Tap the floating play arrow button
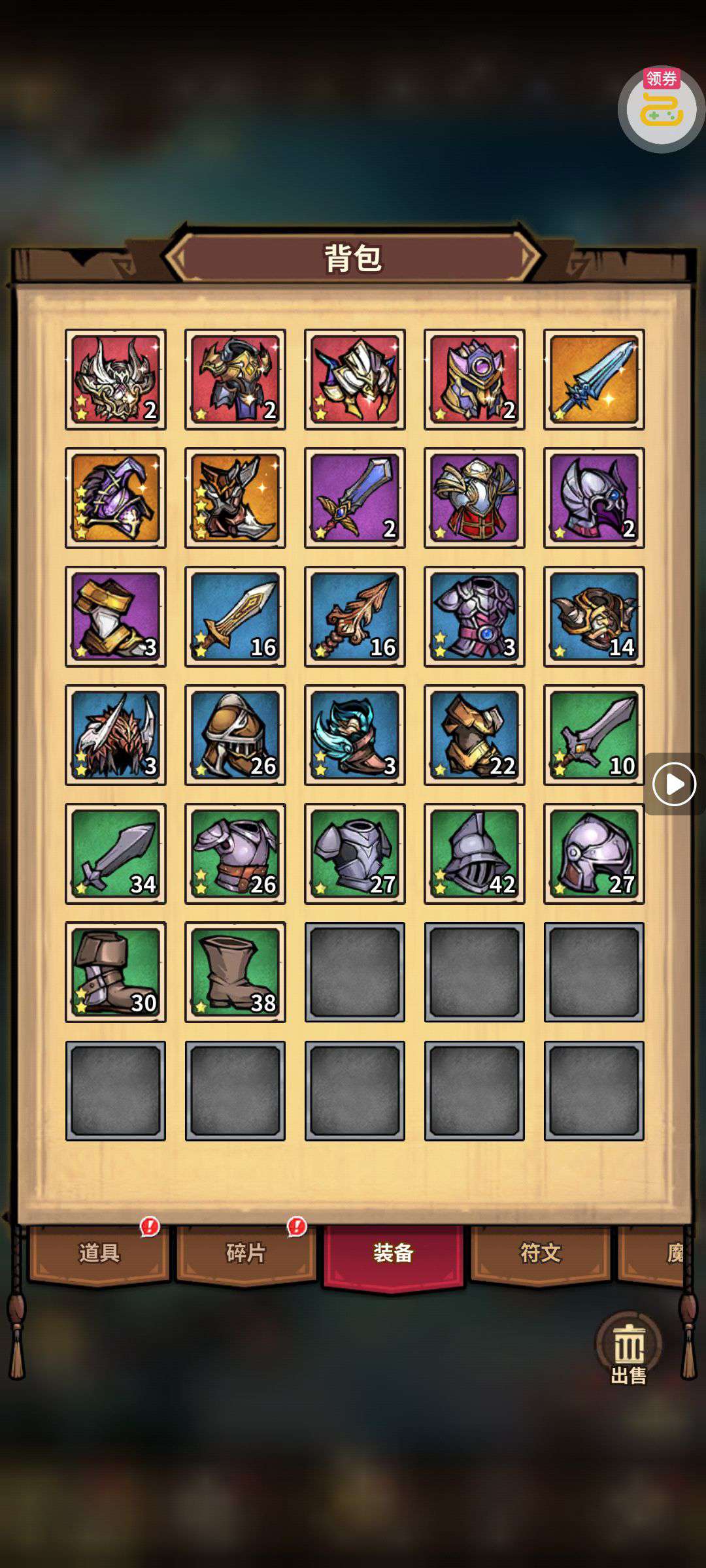This screenshot has width=706, height=1568. click(x=674, y=783)
